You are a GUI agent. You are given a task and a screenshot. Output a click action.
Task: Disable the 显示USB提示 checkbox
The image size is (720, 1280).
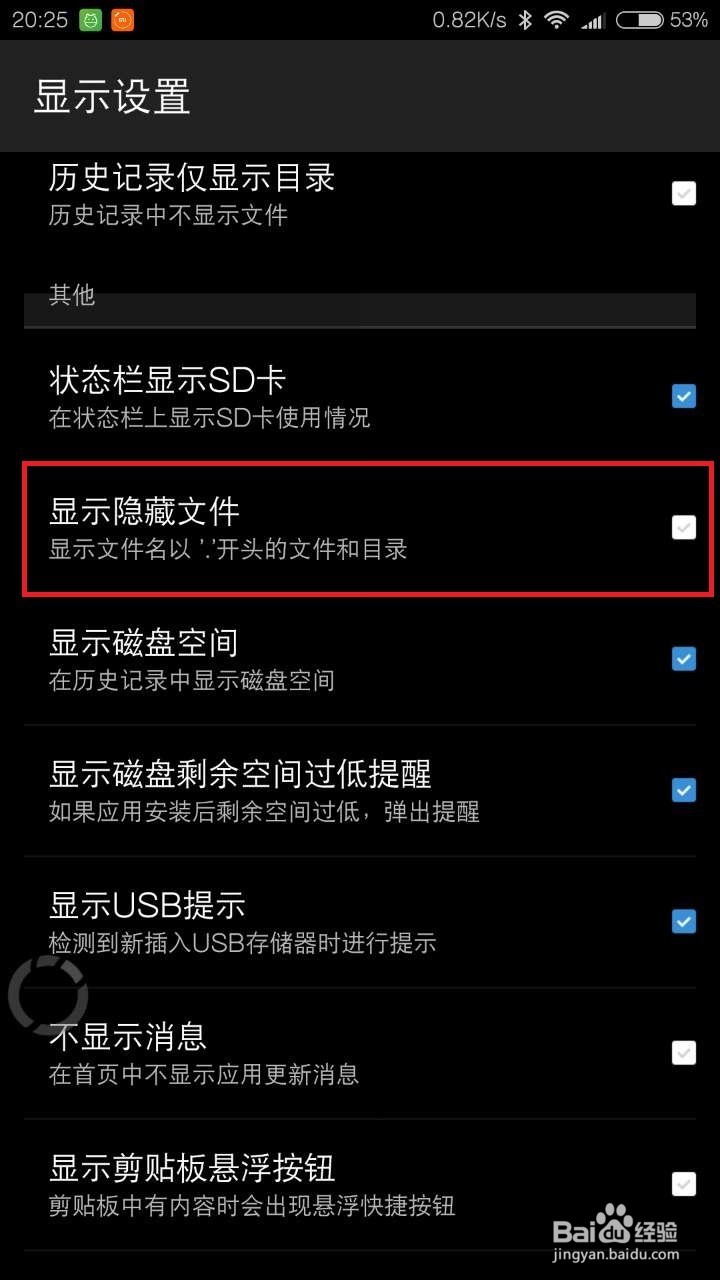pyautogui.click(x=683, y=921)
